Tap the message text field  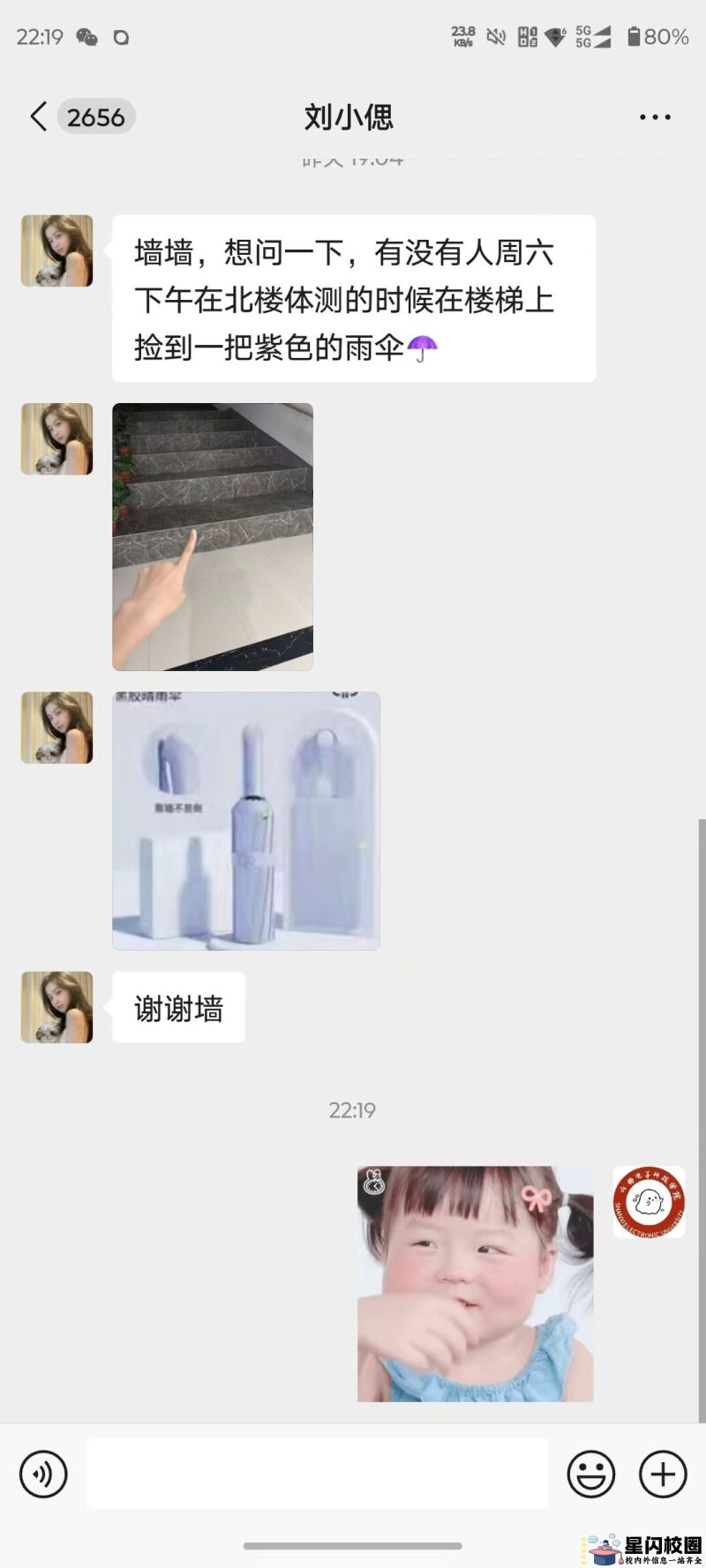click(317, 1474)
